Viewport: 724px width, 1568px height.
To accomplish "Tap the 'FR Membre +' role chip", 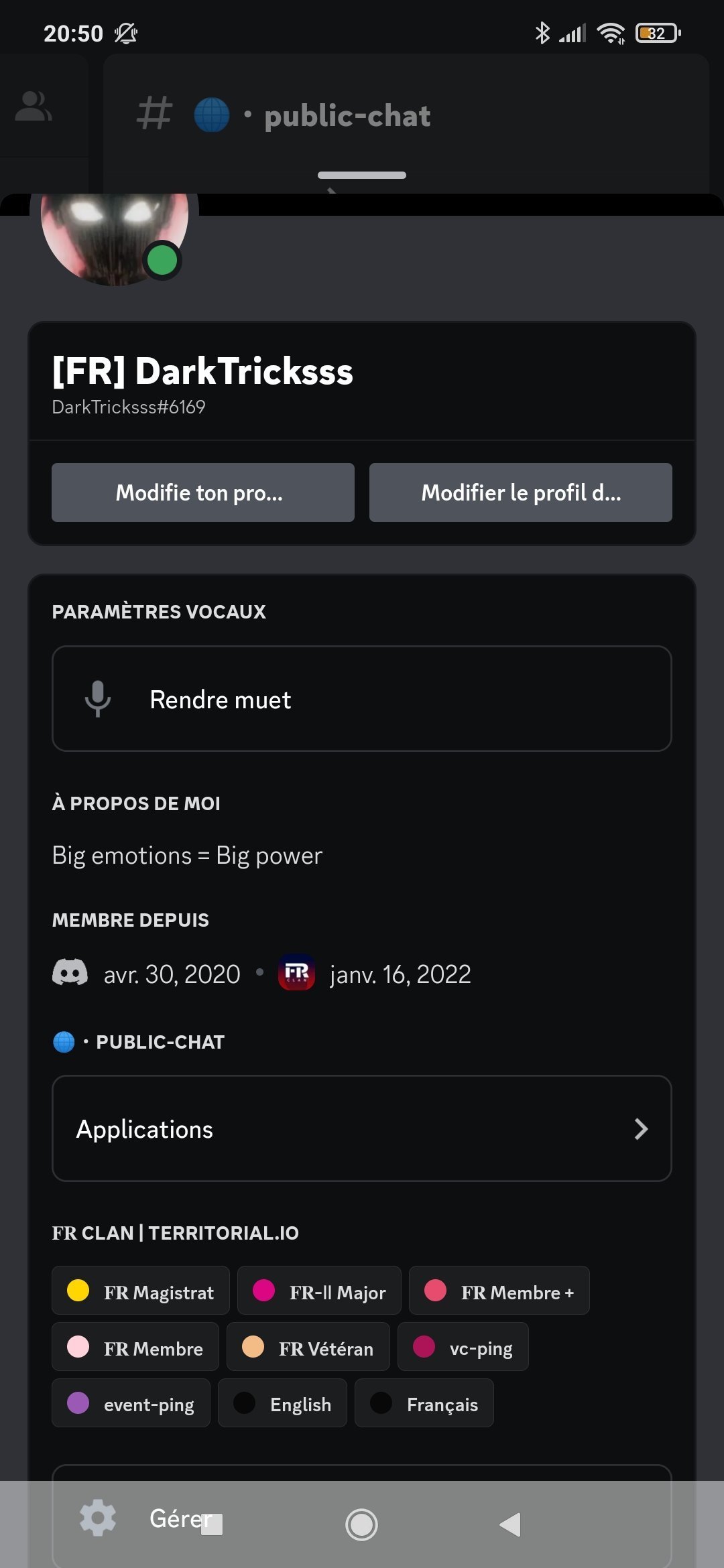I will click(499, 1291).
